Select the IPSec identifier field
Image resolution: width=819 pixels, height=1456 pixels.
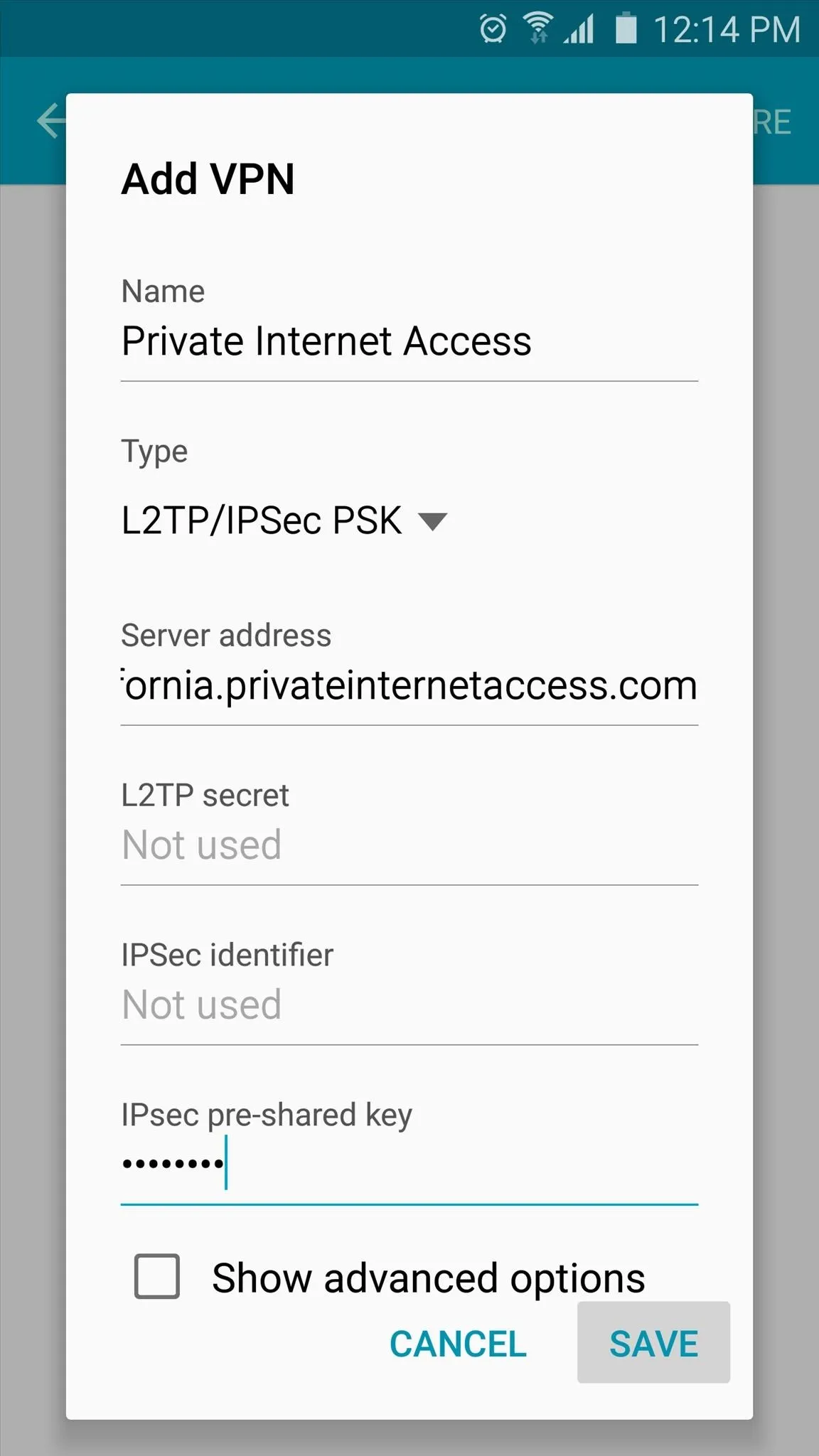(409, 1005)
